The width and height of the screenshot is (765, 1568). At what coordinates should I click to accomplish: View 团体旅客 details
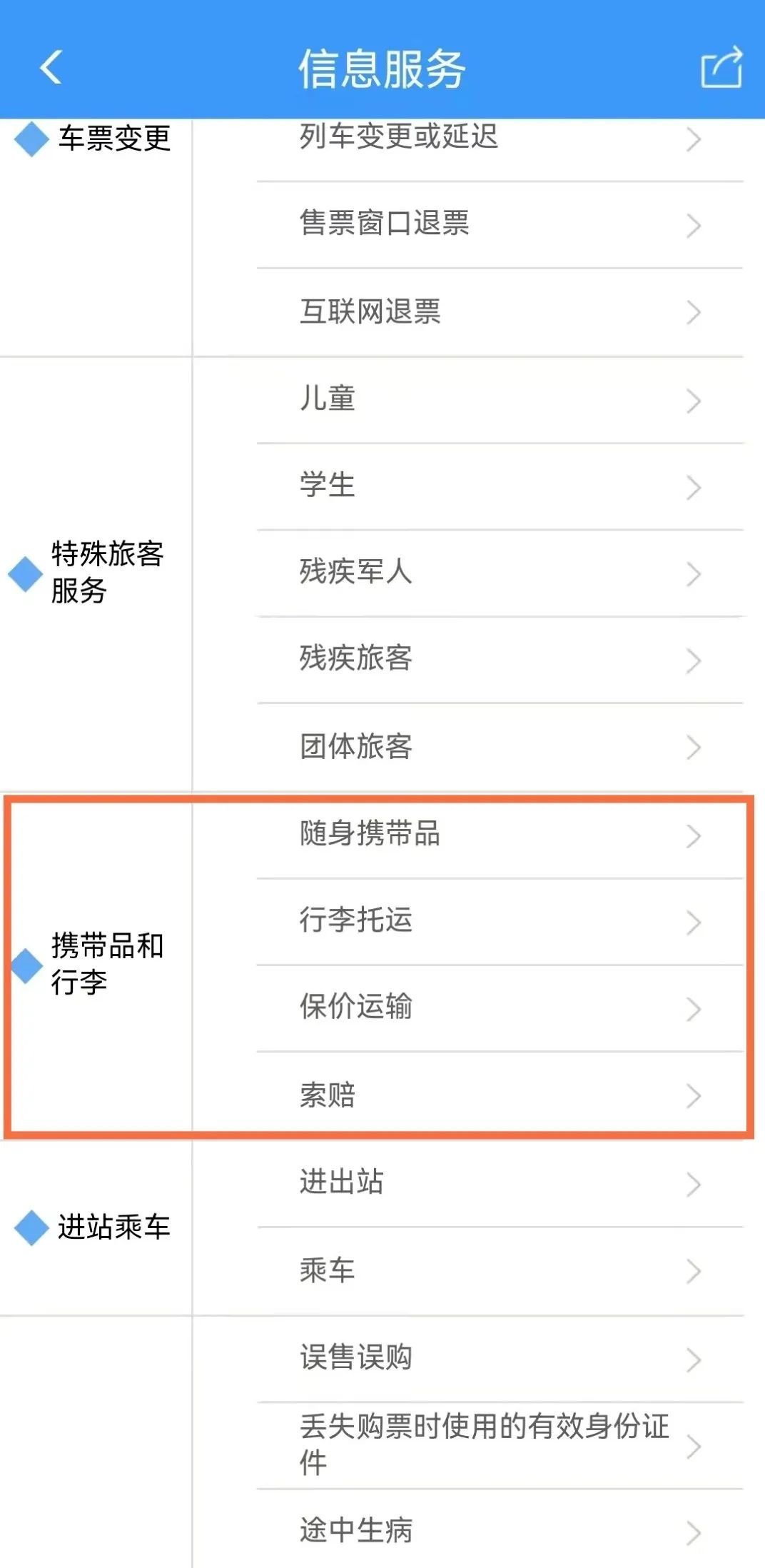[x=500, y=748]
